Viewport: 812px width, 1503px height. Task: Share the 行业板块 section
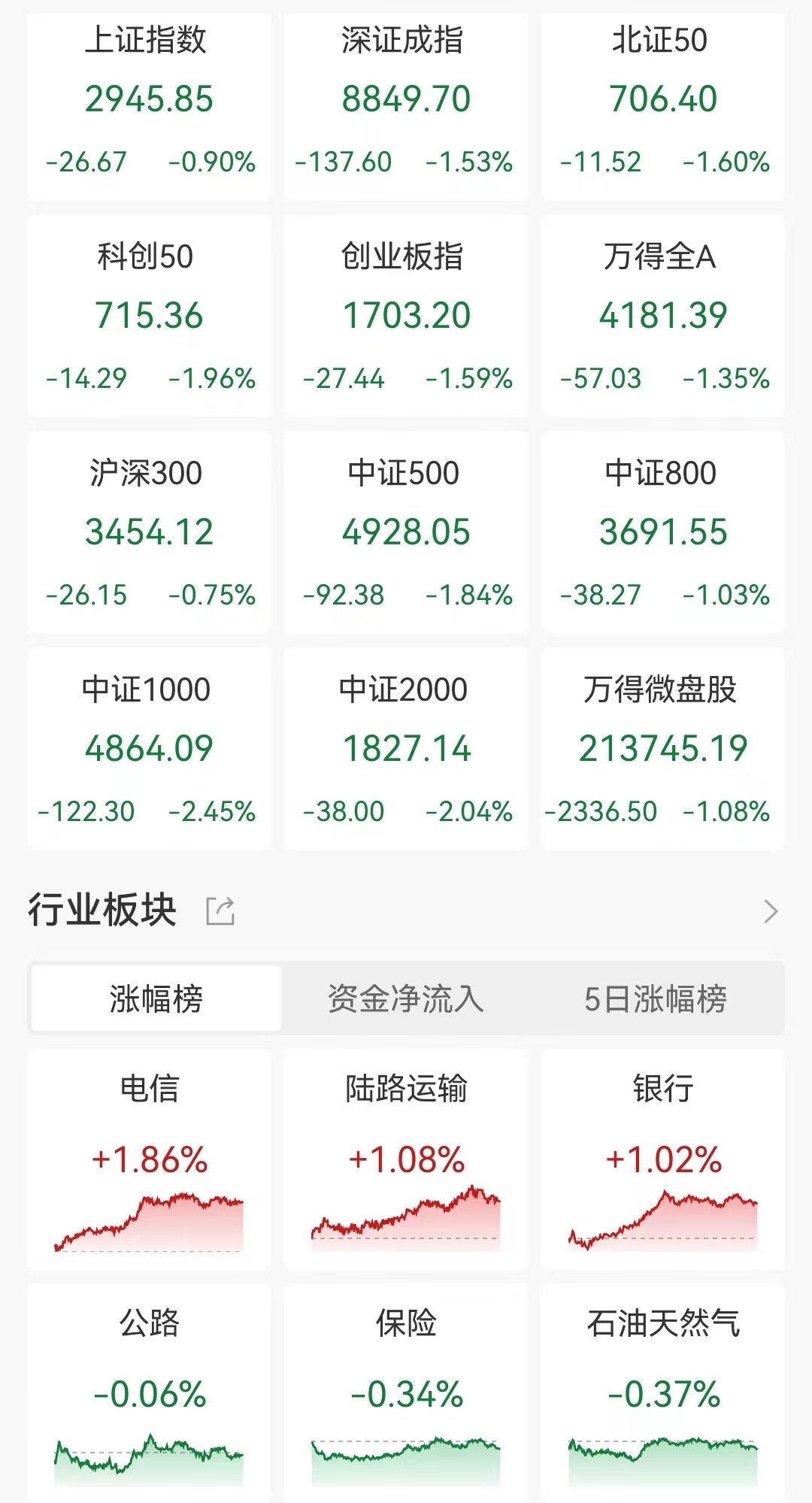[220, 911]
